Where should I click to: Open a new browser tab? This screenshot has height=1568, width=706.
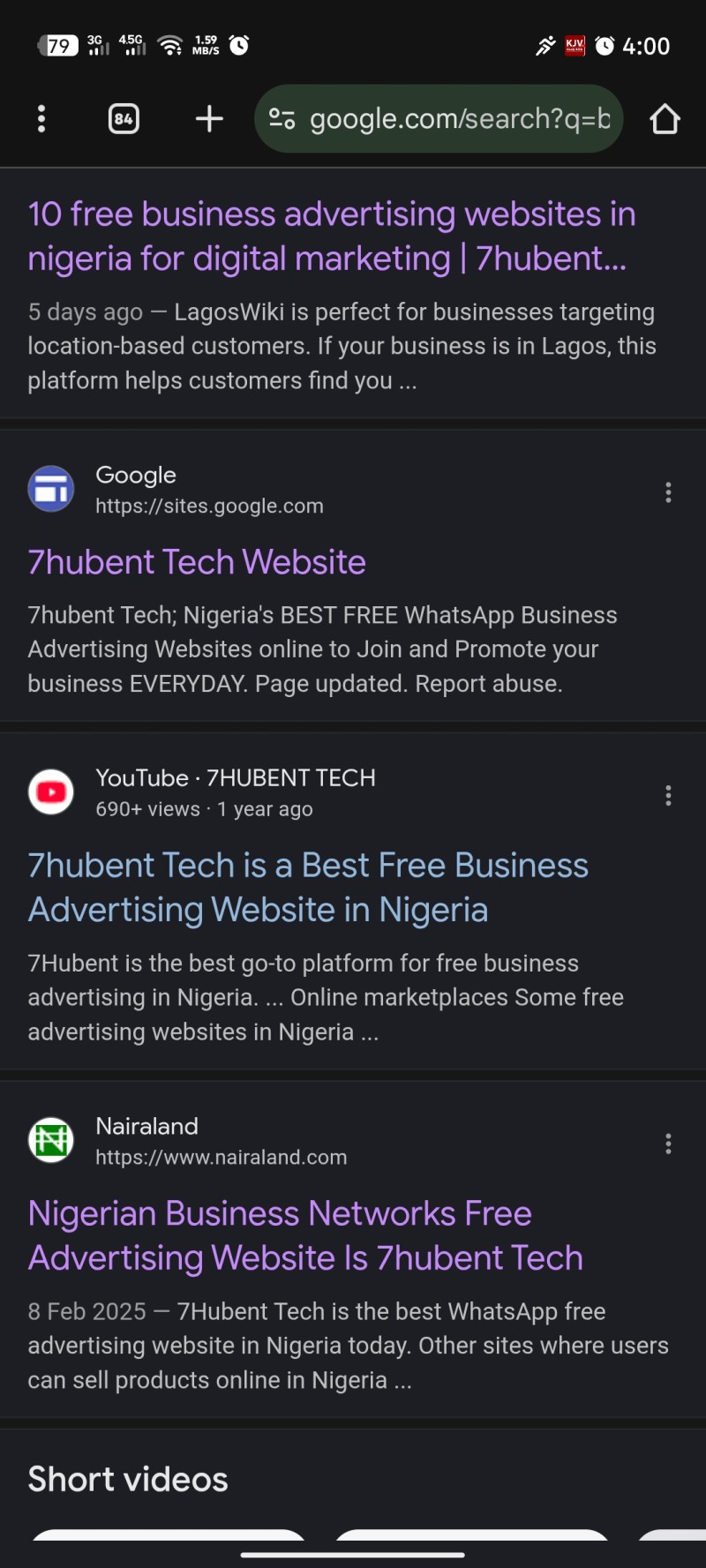tap(209, 118)
